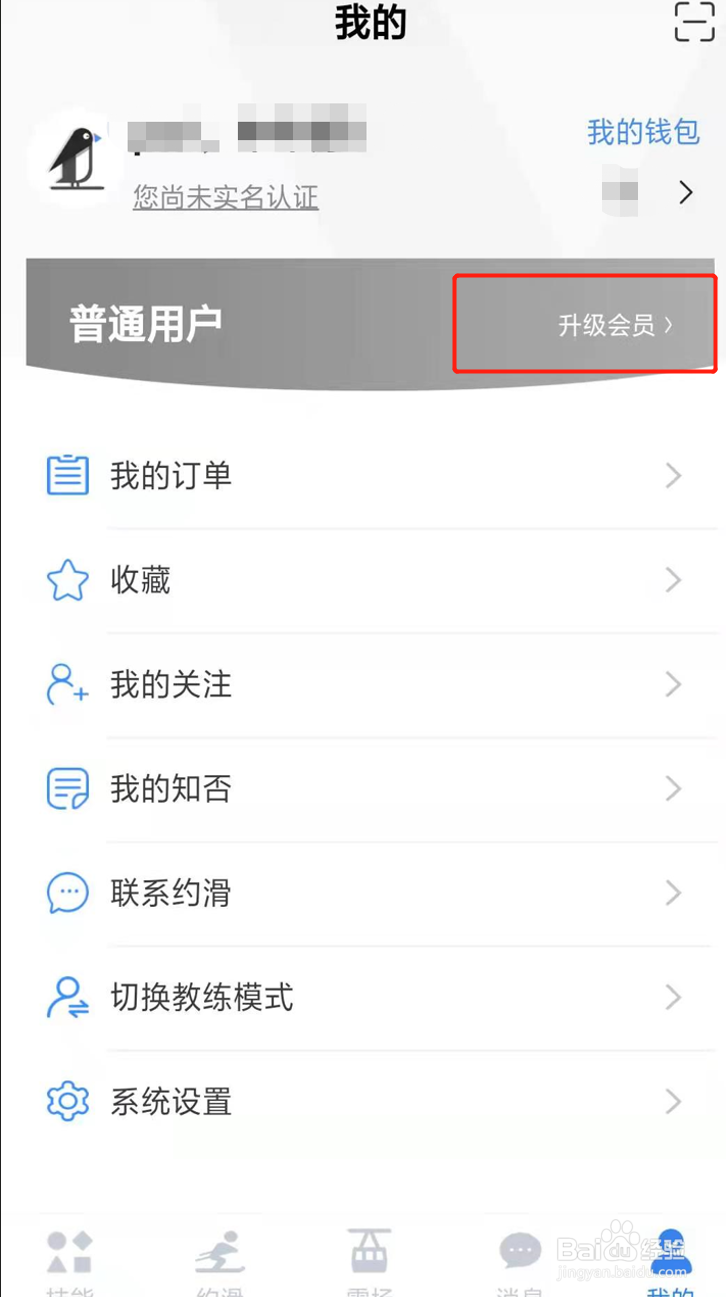Select the star icon beside 收藏

(x=66, y=580)
